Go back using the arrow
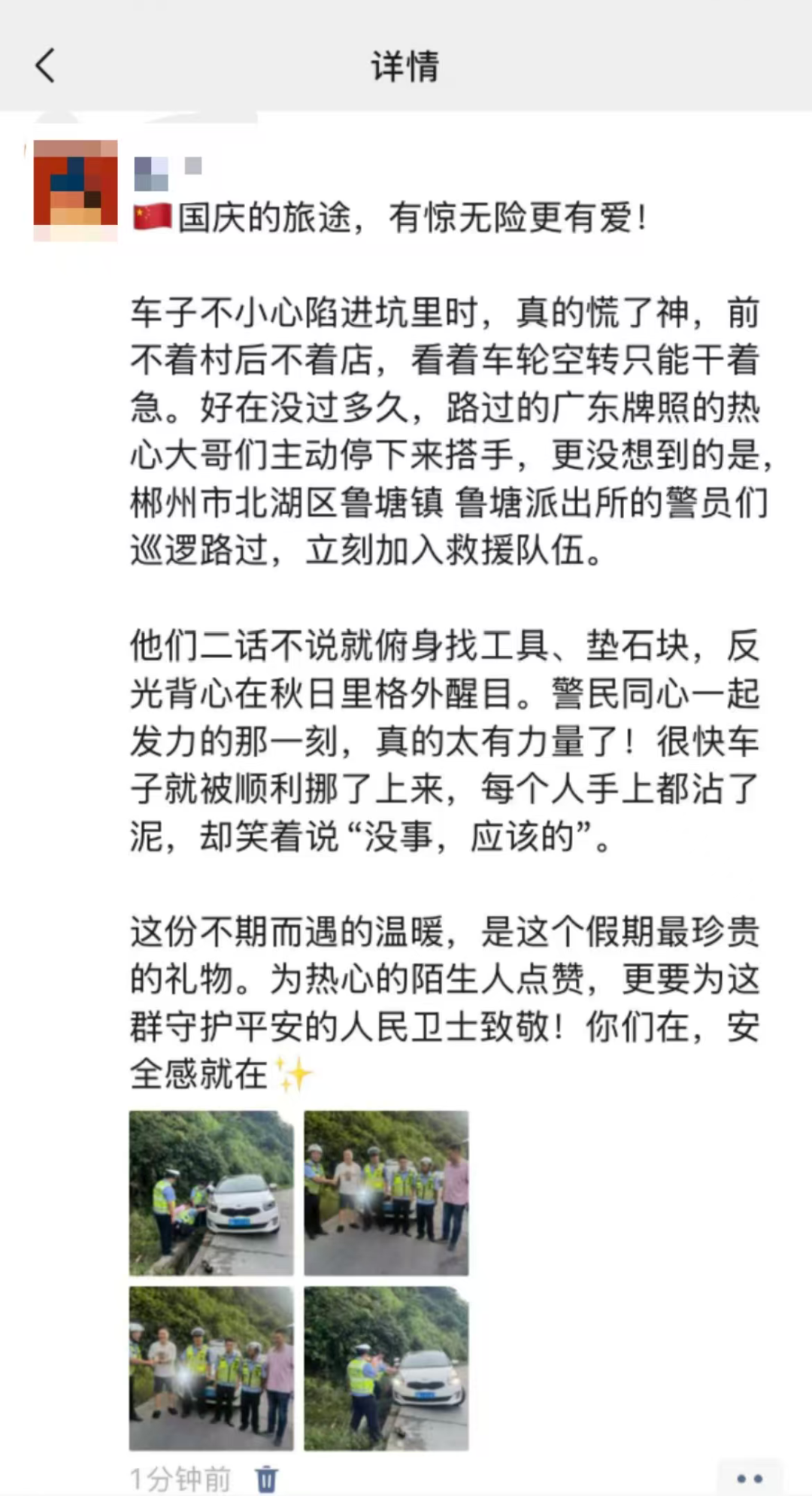This screenshot has height=1496, width=812. (x=46, y=65)
